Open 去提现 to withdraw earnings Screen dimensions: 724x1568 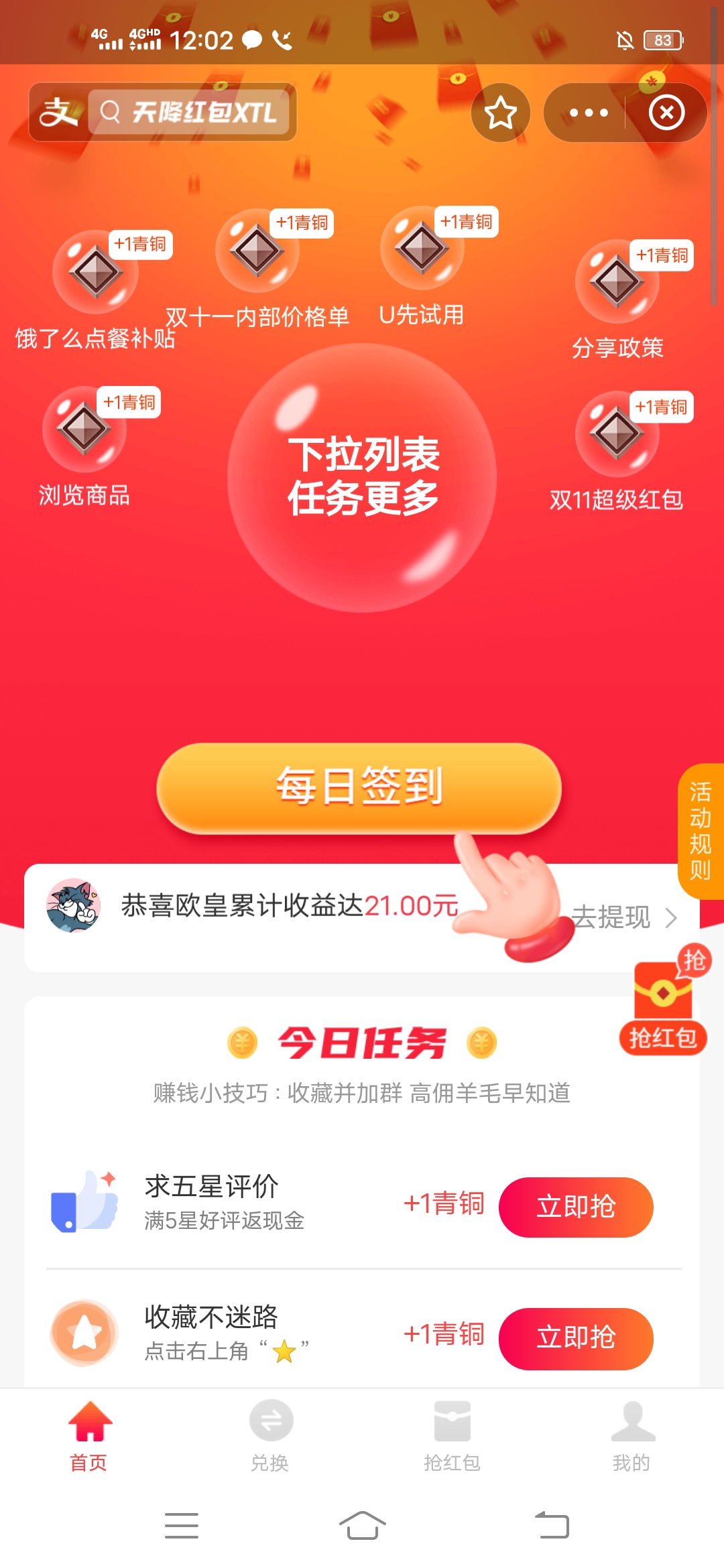click(x=623, y=917)
